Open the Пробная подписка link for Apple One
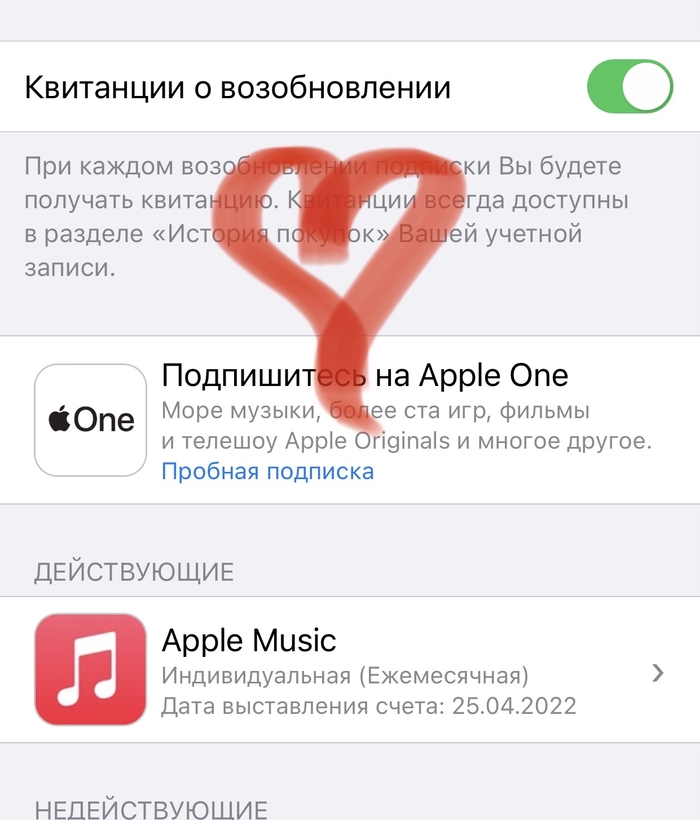The height and width of the screenshot is (820, 700). (268, 471)
